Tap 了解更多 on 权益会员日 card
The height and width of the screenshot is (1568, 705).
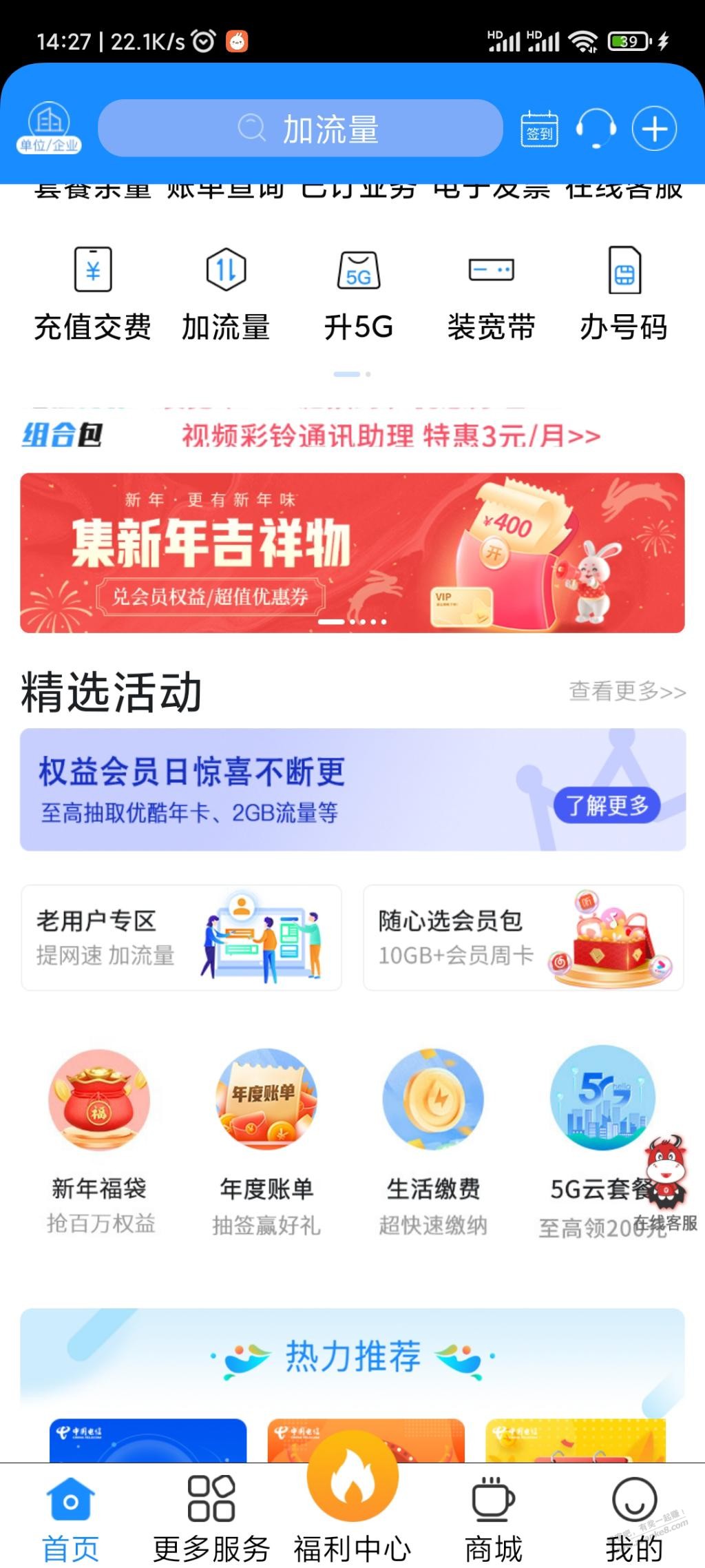(607, 805)
